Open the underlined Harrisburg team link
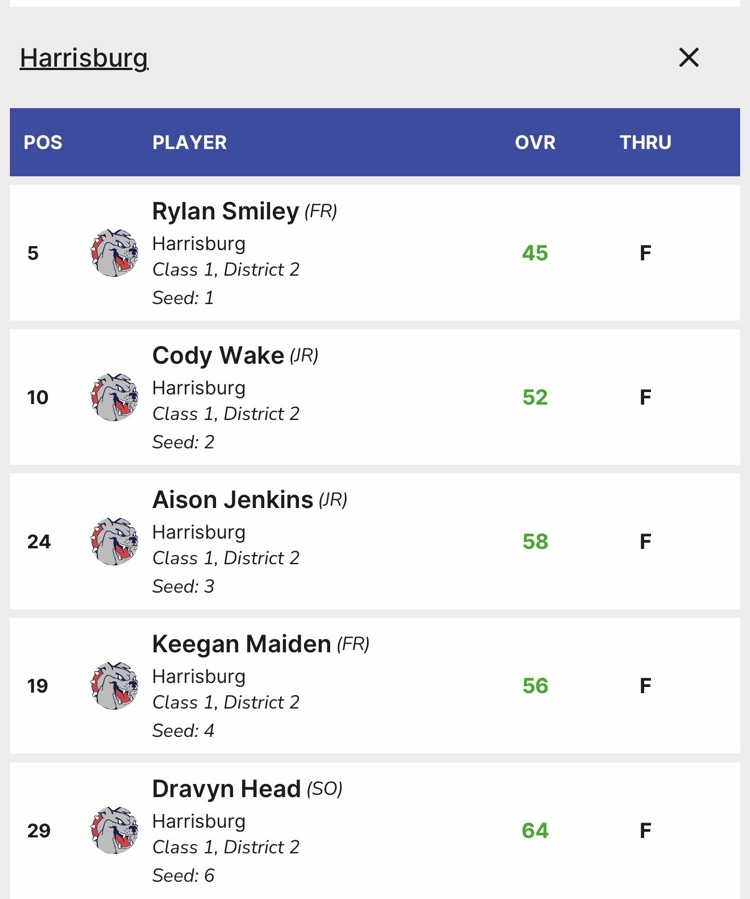 tap(84, 58)
